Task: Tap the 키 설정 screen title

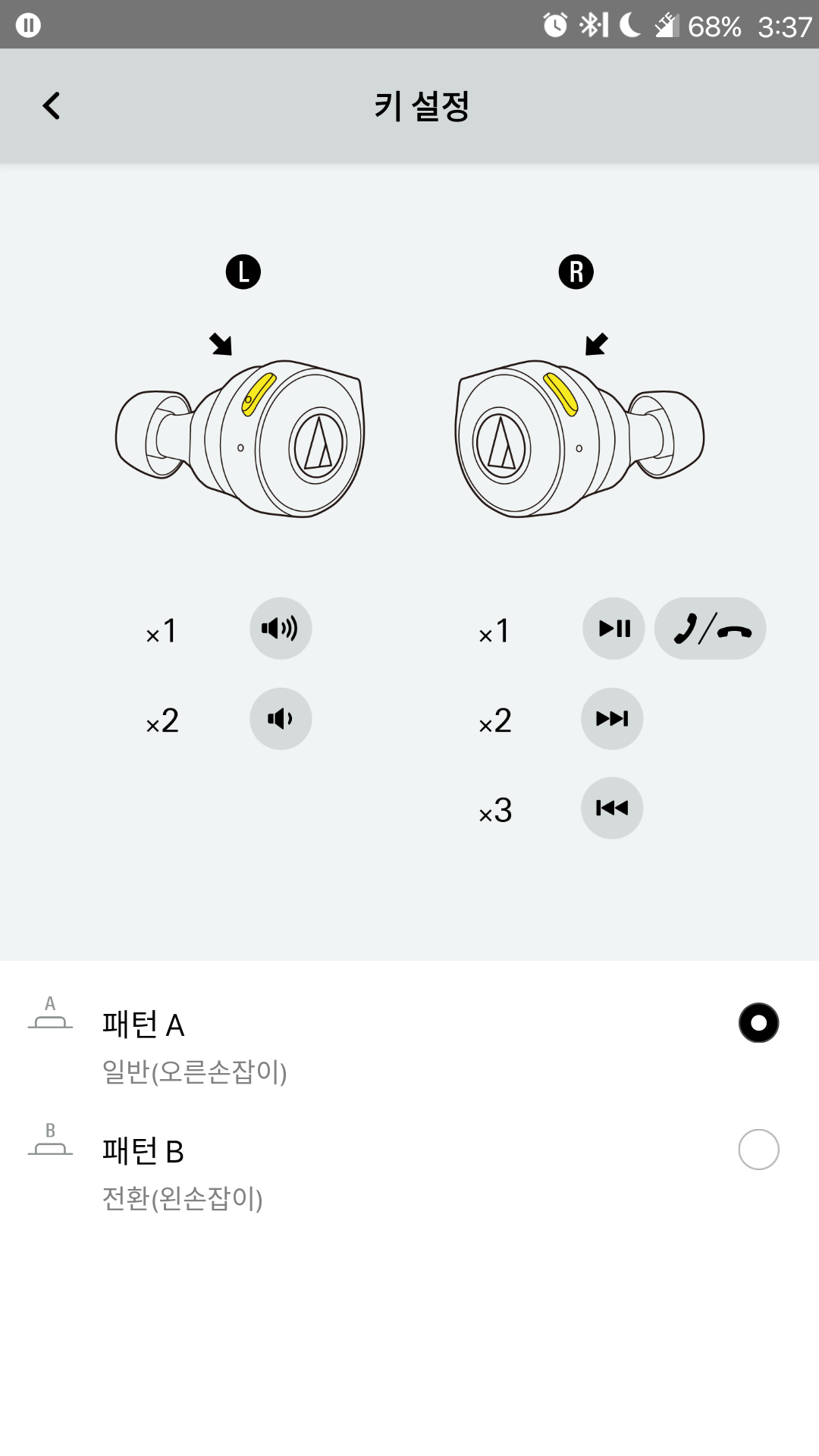Action: click(421, 105)
